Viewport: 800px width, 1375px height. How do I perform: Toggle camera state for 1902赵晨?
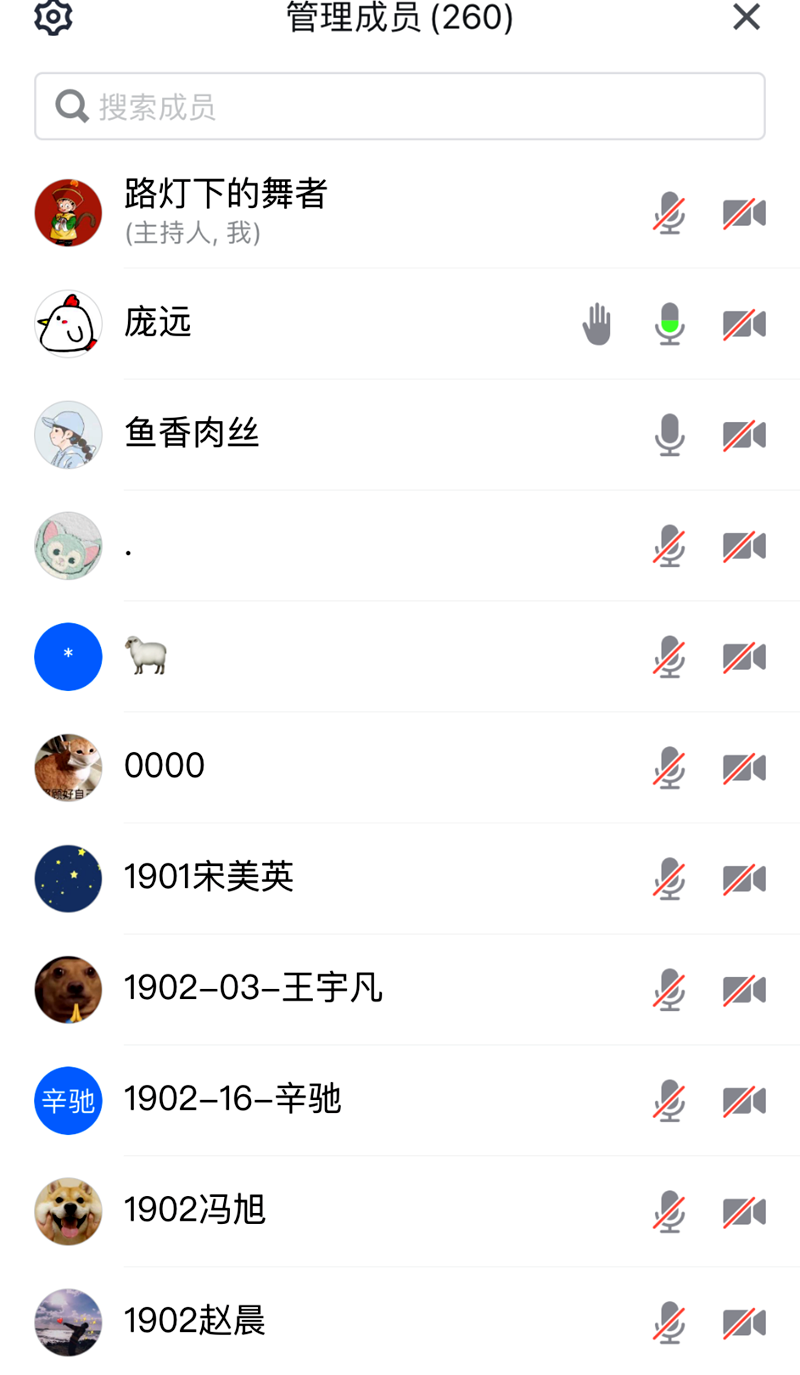pyautogui.click(x=744, y=1322)
